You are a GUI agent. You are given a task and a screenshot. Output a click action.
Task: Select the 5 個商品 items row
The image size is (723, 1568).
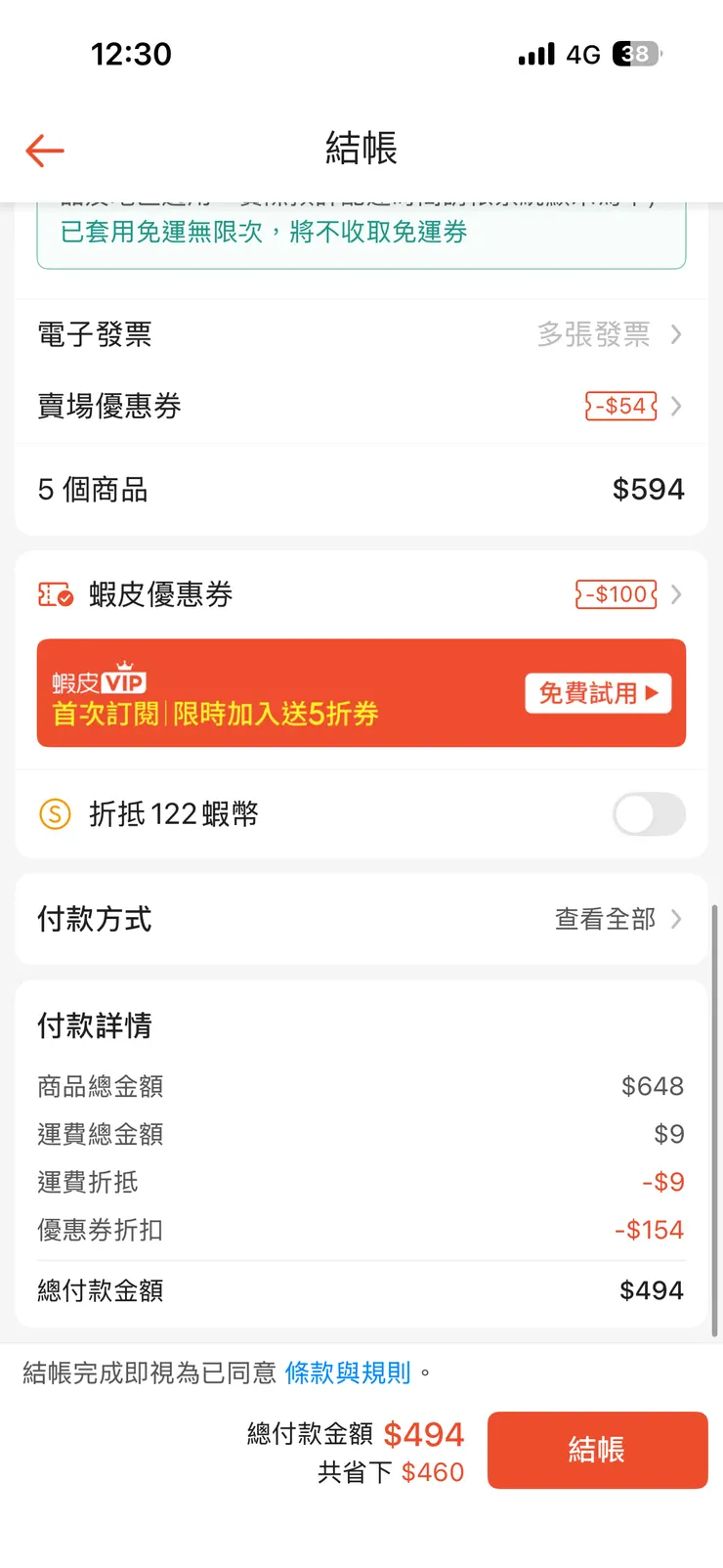point(361,489)
